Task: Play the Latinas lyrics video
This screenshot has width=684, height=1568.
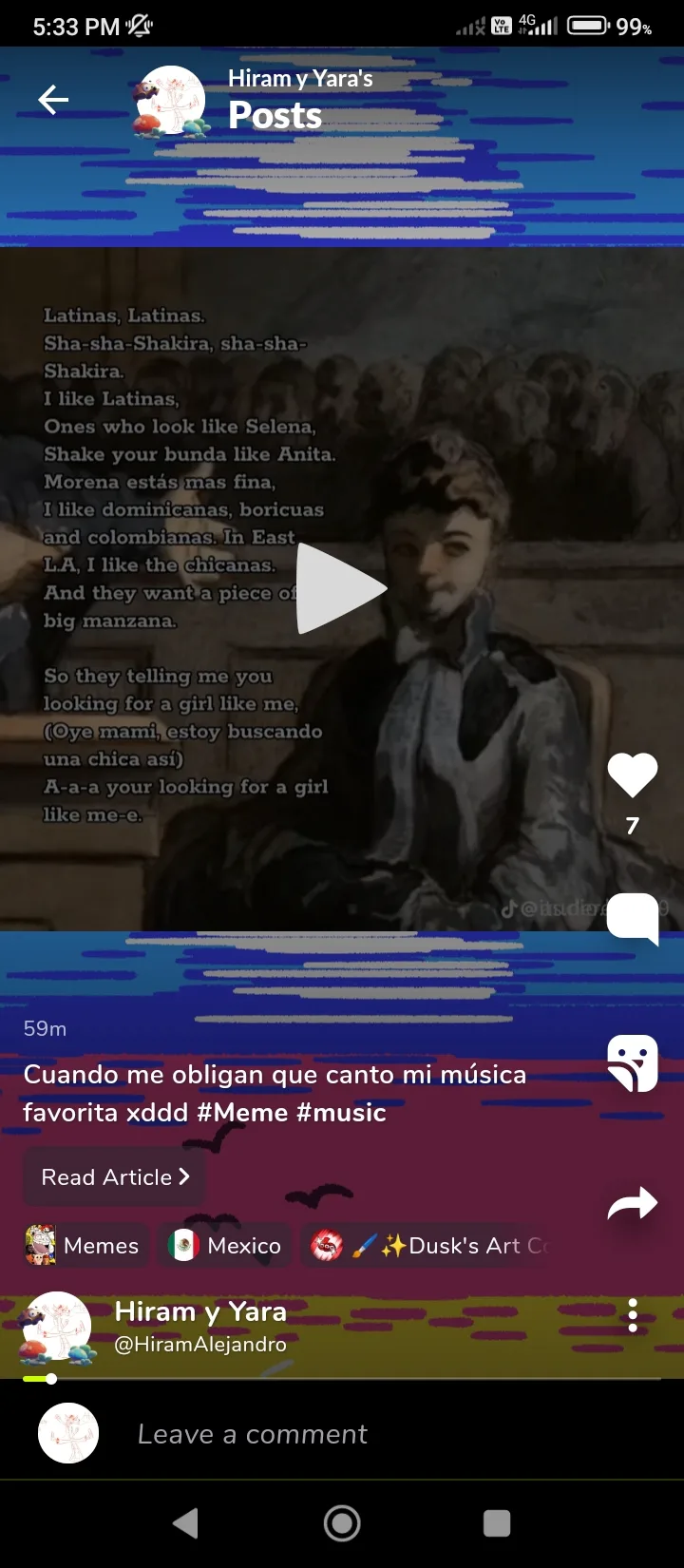Action: click(341, 589)
